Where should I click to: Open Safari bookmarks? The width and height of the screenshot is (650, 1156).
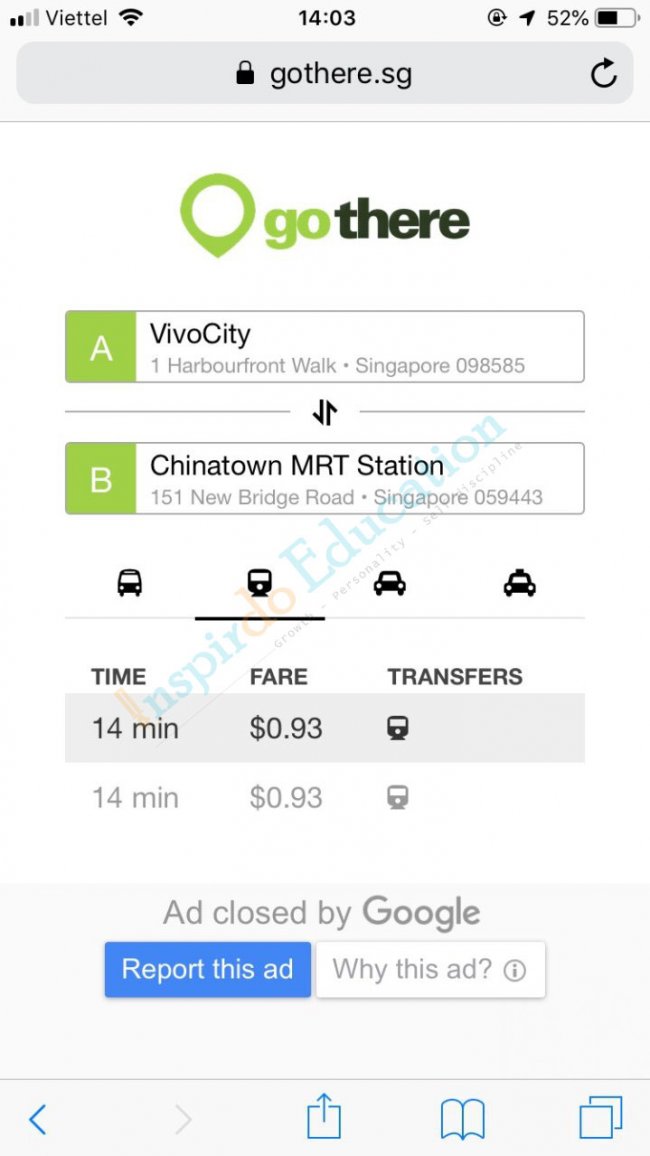462,1118
